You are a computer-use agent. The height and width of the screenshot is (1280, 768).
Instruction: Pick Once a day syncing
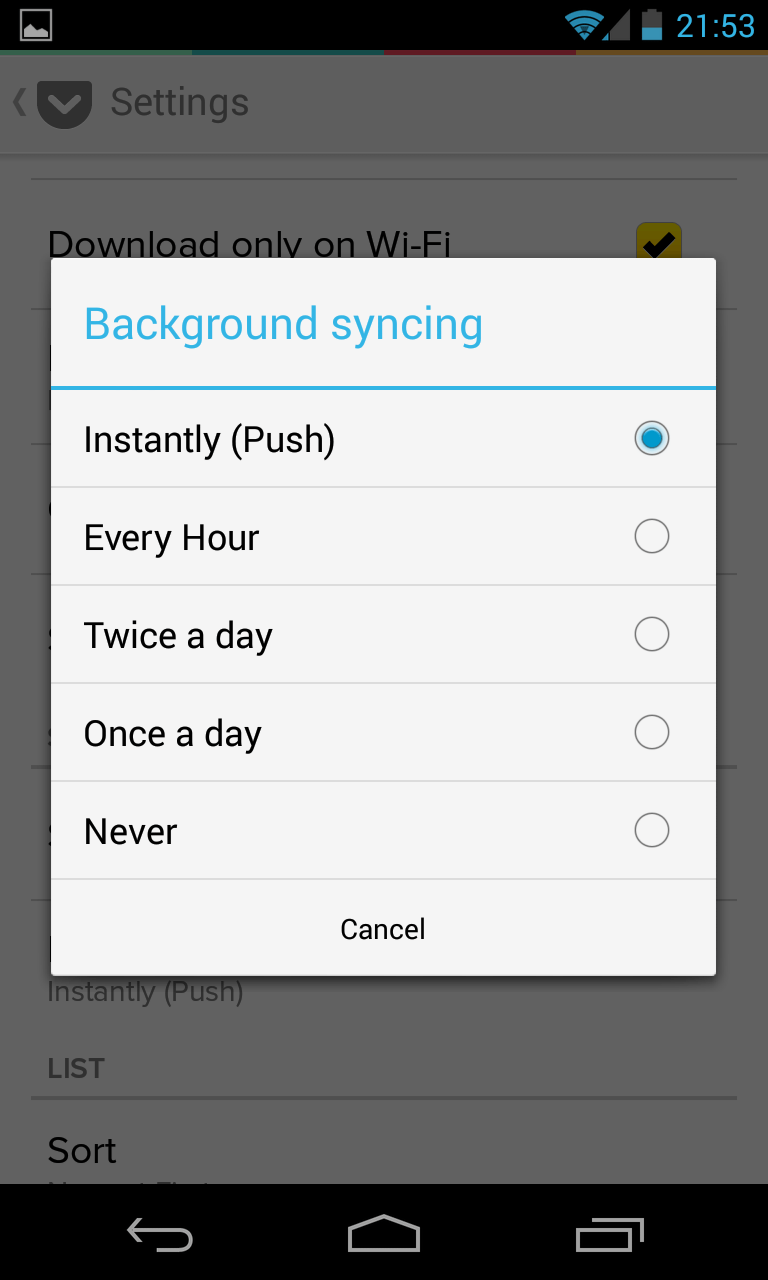coord(383,733)
